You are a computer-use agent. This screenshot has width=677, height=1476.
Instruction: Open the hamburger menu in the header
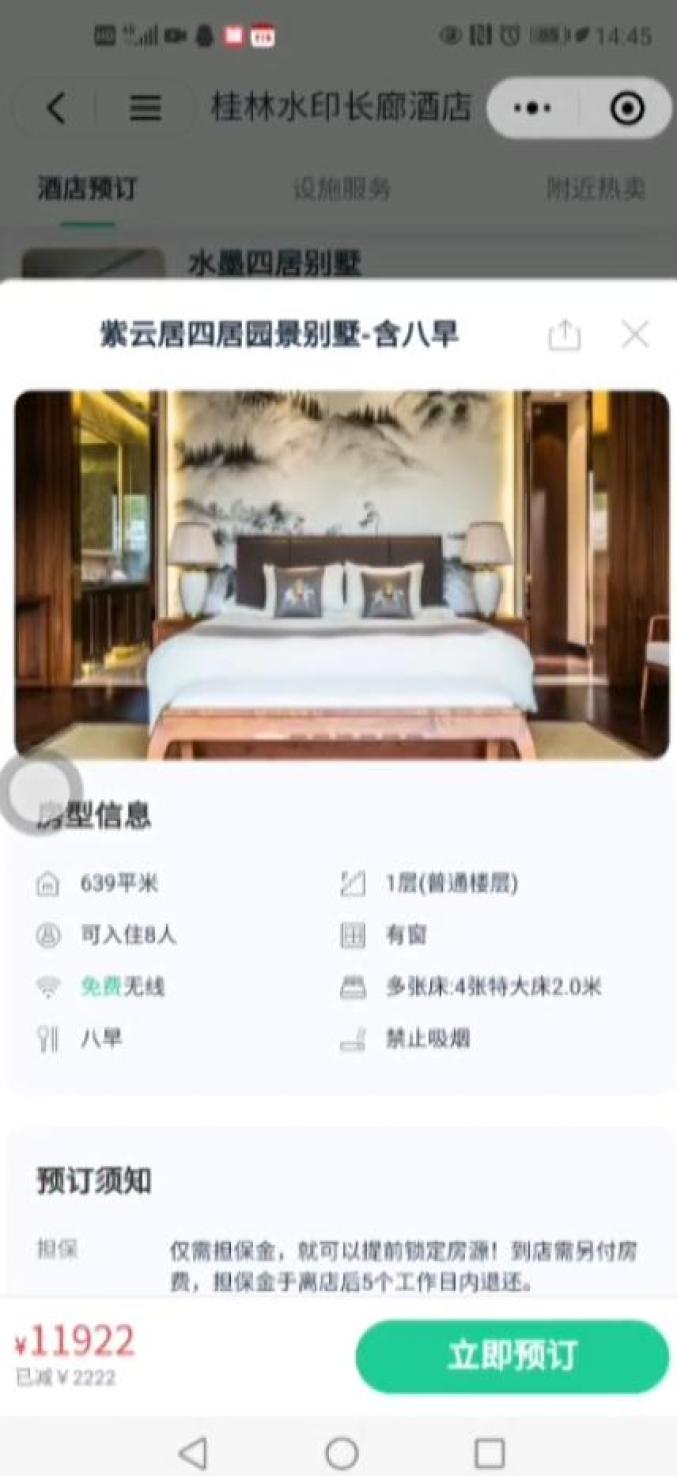coord(145,108)
